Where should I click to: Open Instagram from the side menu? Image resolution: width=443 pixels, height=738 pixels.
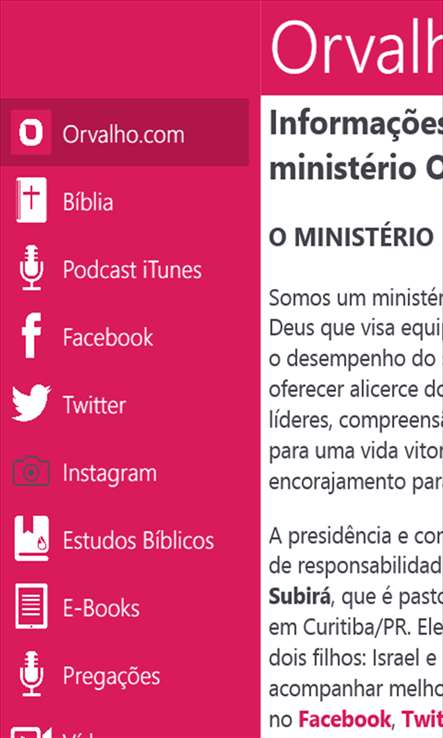click(x=124, y=472)
